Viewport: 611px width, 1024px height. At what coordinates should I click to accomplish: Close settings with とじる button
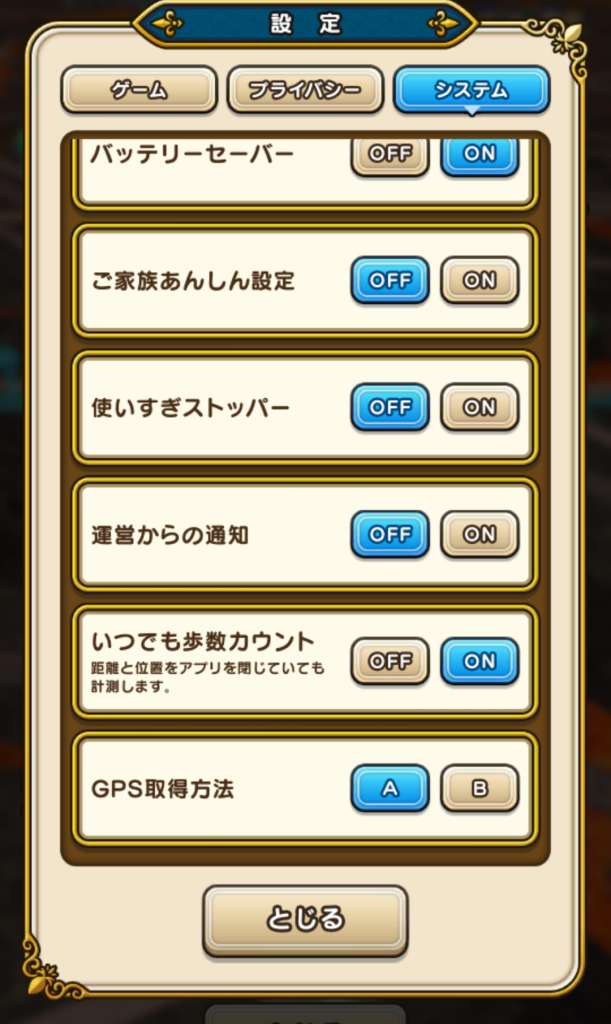click(x=305, y=919)
